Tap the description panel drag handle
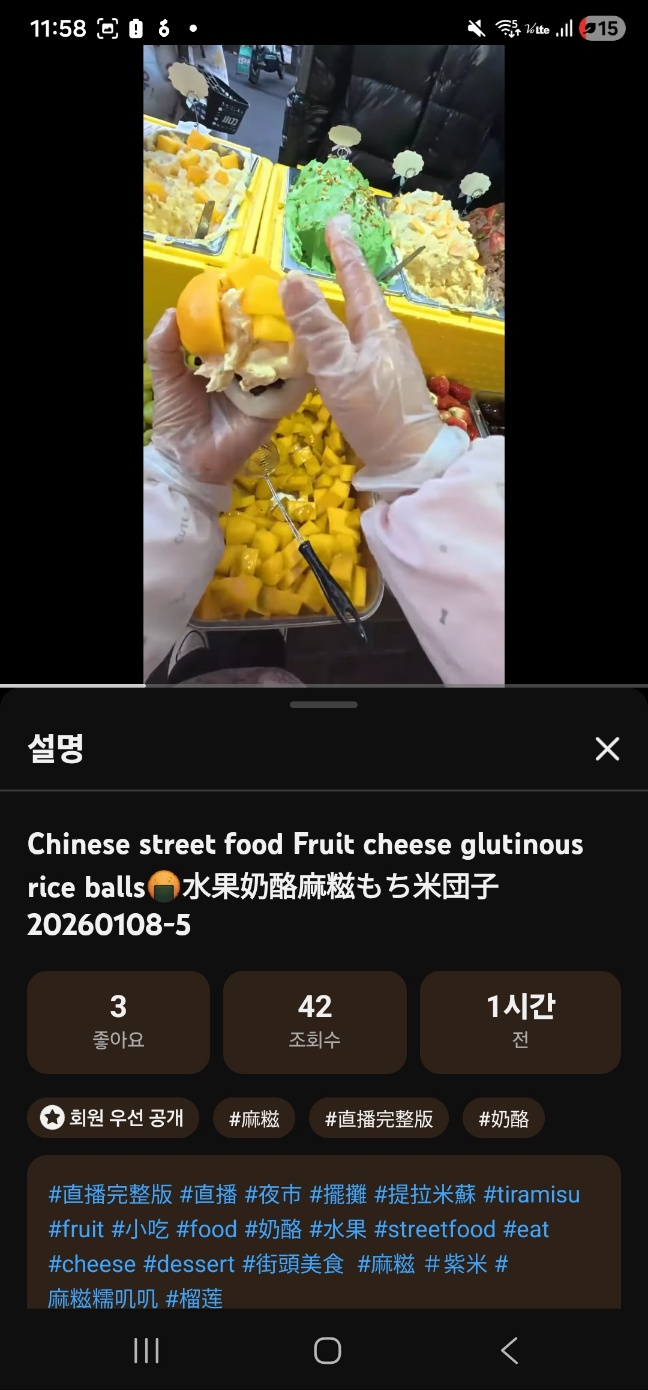Screen dimensions: 648x1390 point(323,705)
